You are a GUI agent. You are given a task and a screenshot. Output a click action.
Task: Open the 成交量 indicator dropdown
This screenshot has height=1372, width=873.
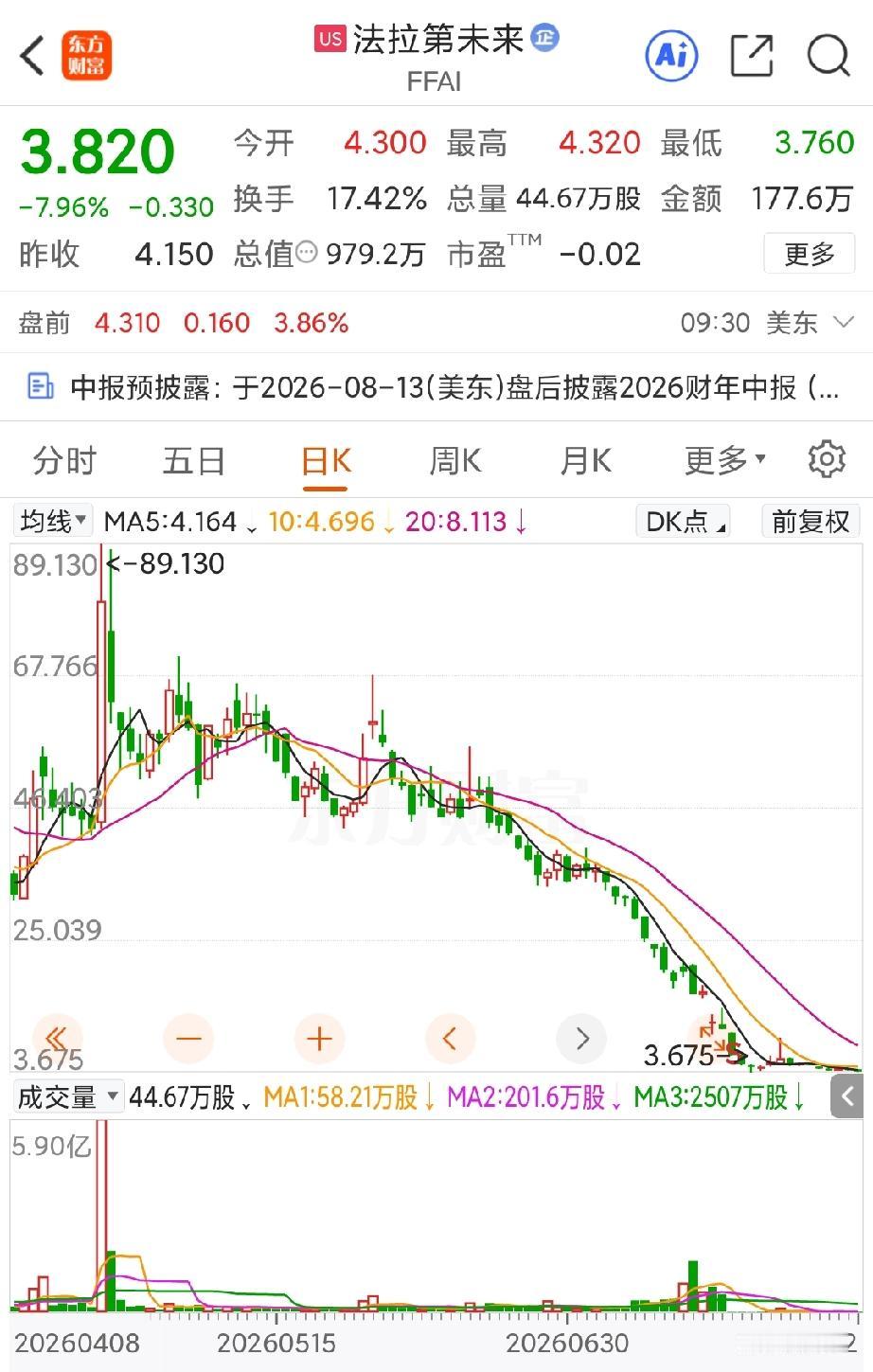tap(68, 1097)
